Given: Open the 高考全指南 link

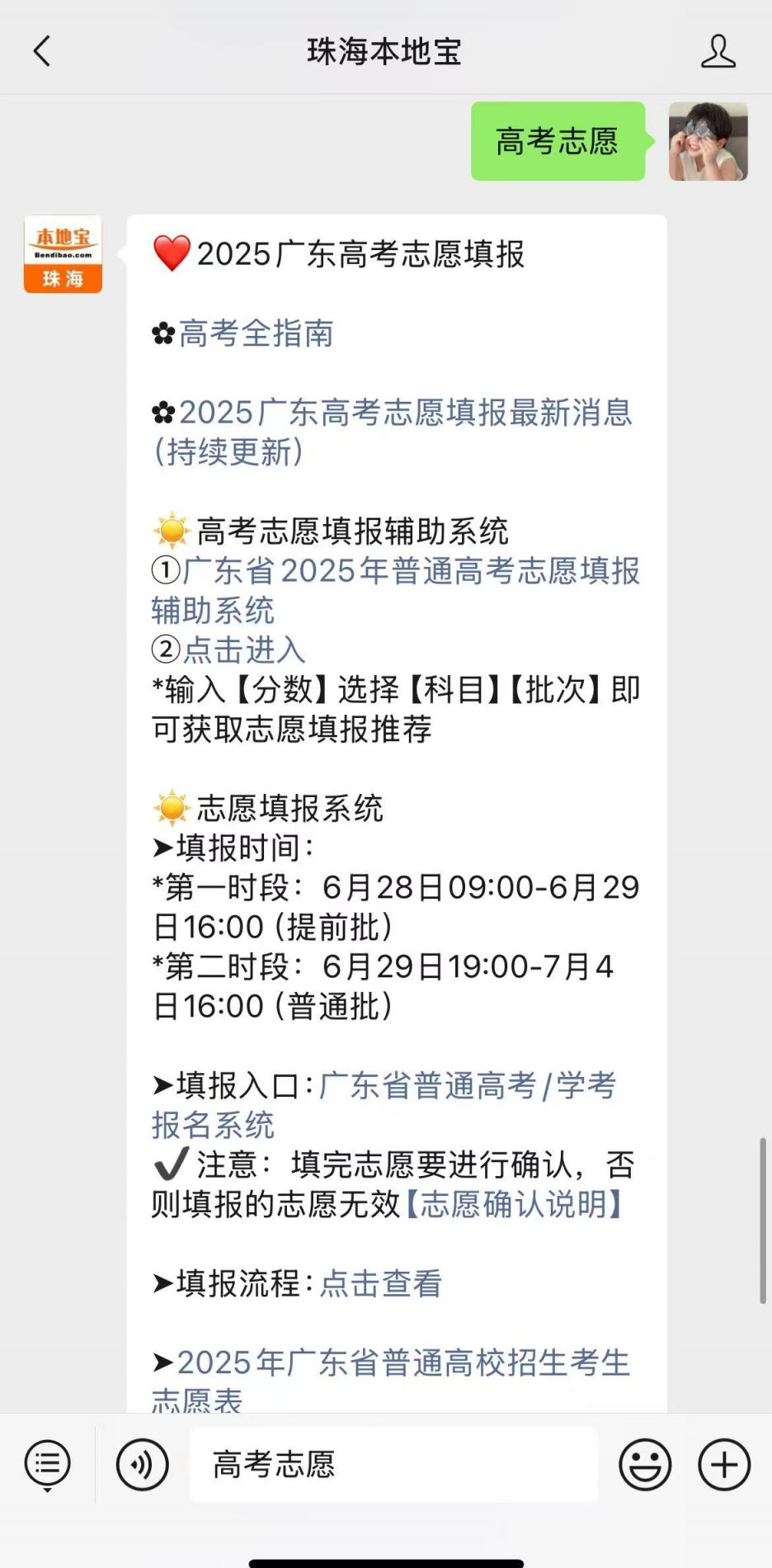Looking at the screenshot, I should coord(256,333).
